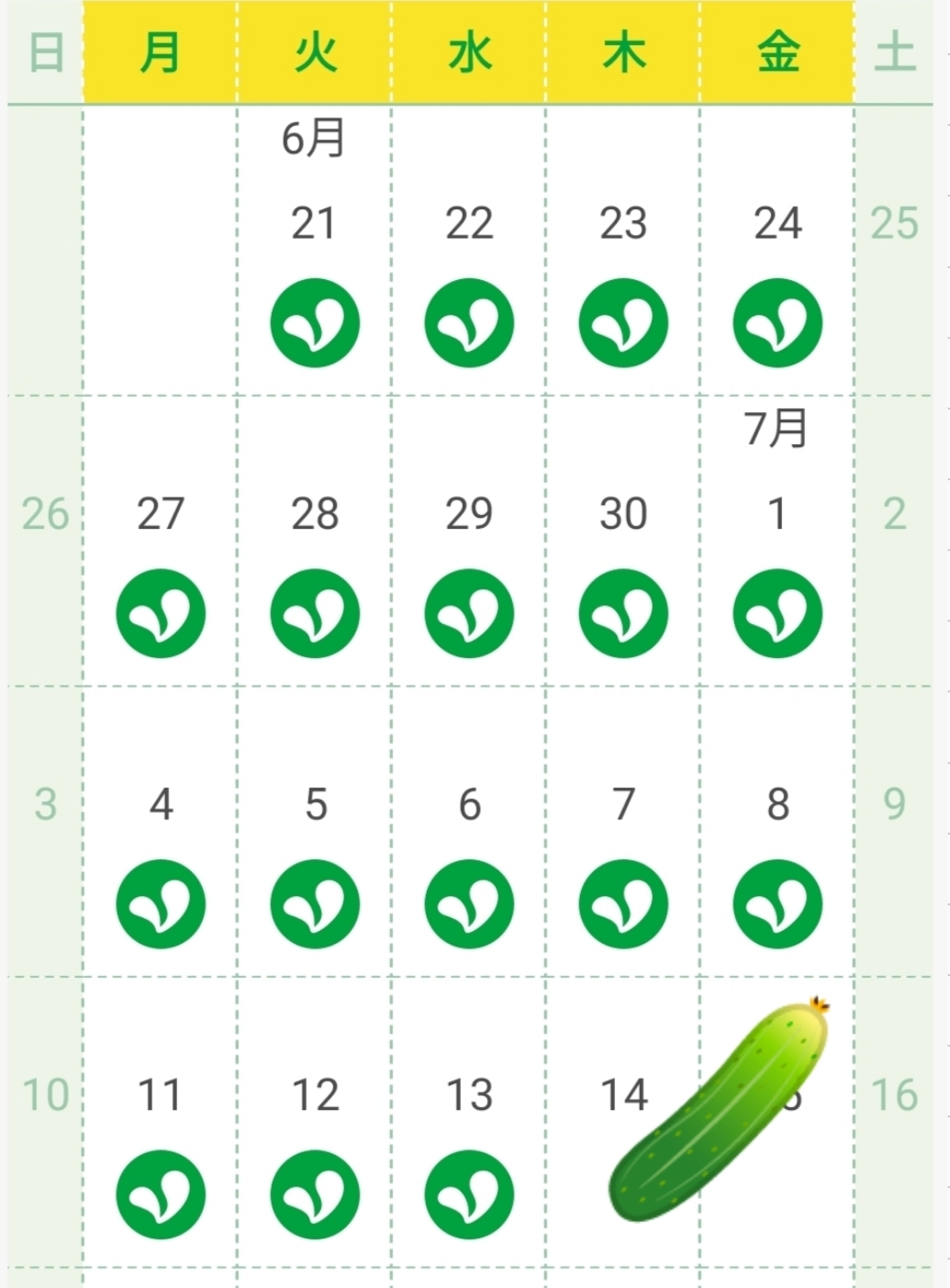
Task: Select Thursday July 7
Action: point(623,832)
